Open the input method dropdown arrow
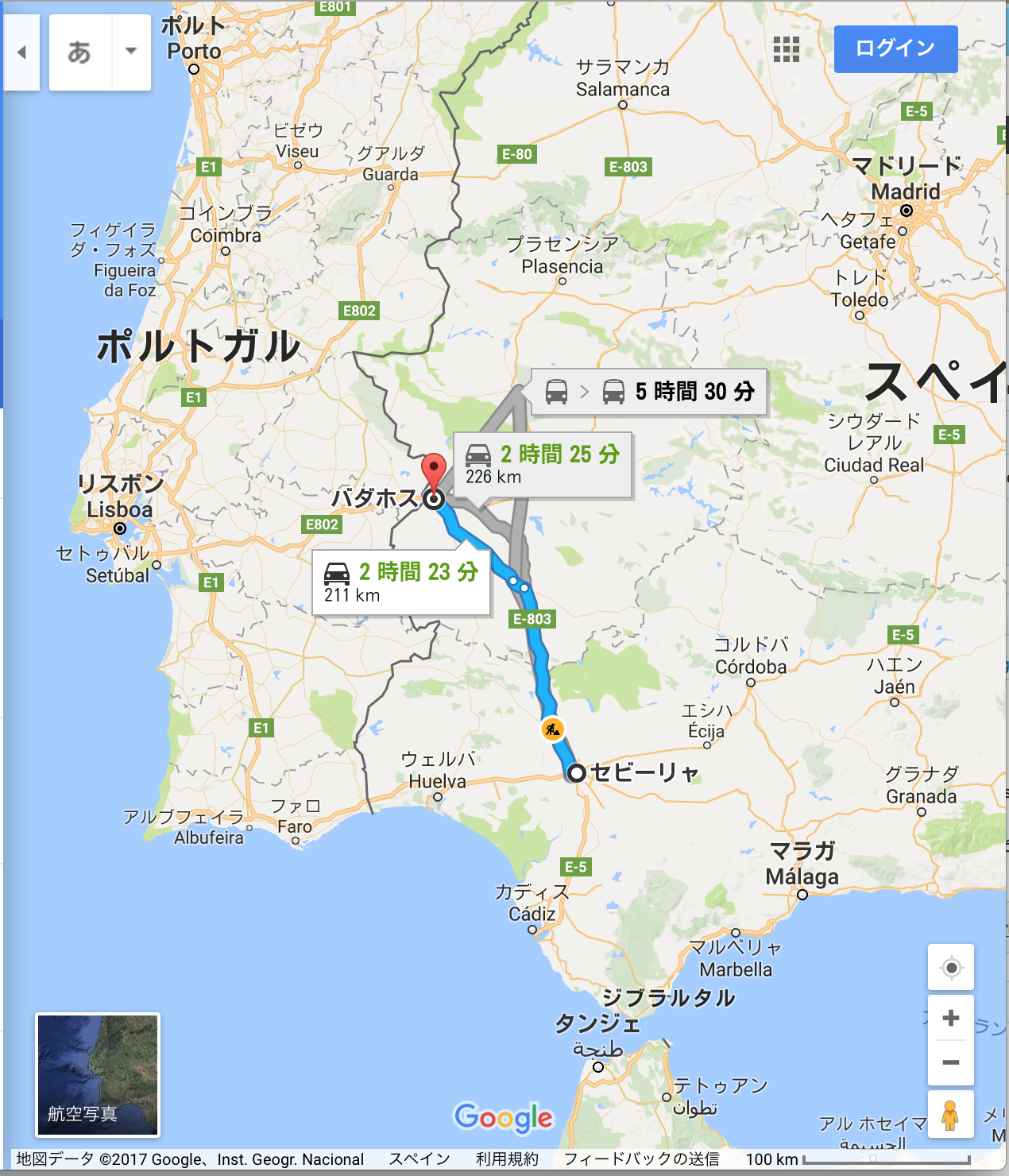This screenshot has height=1176, width=1009. 131,52
